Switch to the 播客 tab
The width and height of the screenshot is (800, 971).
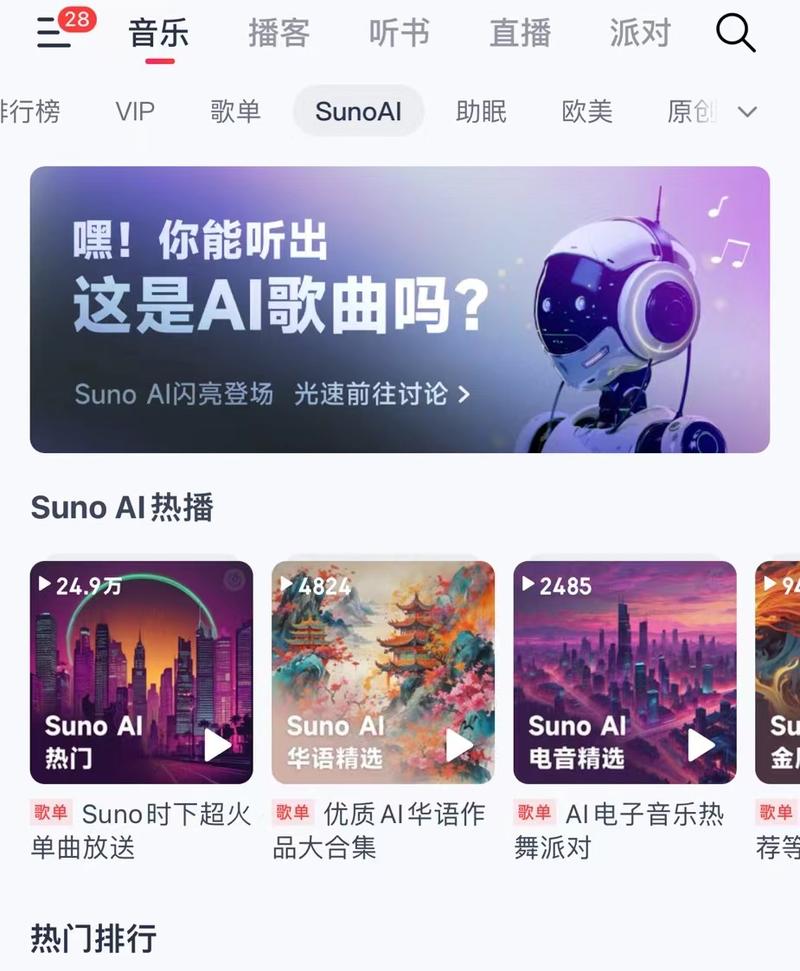pos(278,33)
